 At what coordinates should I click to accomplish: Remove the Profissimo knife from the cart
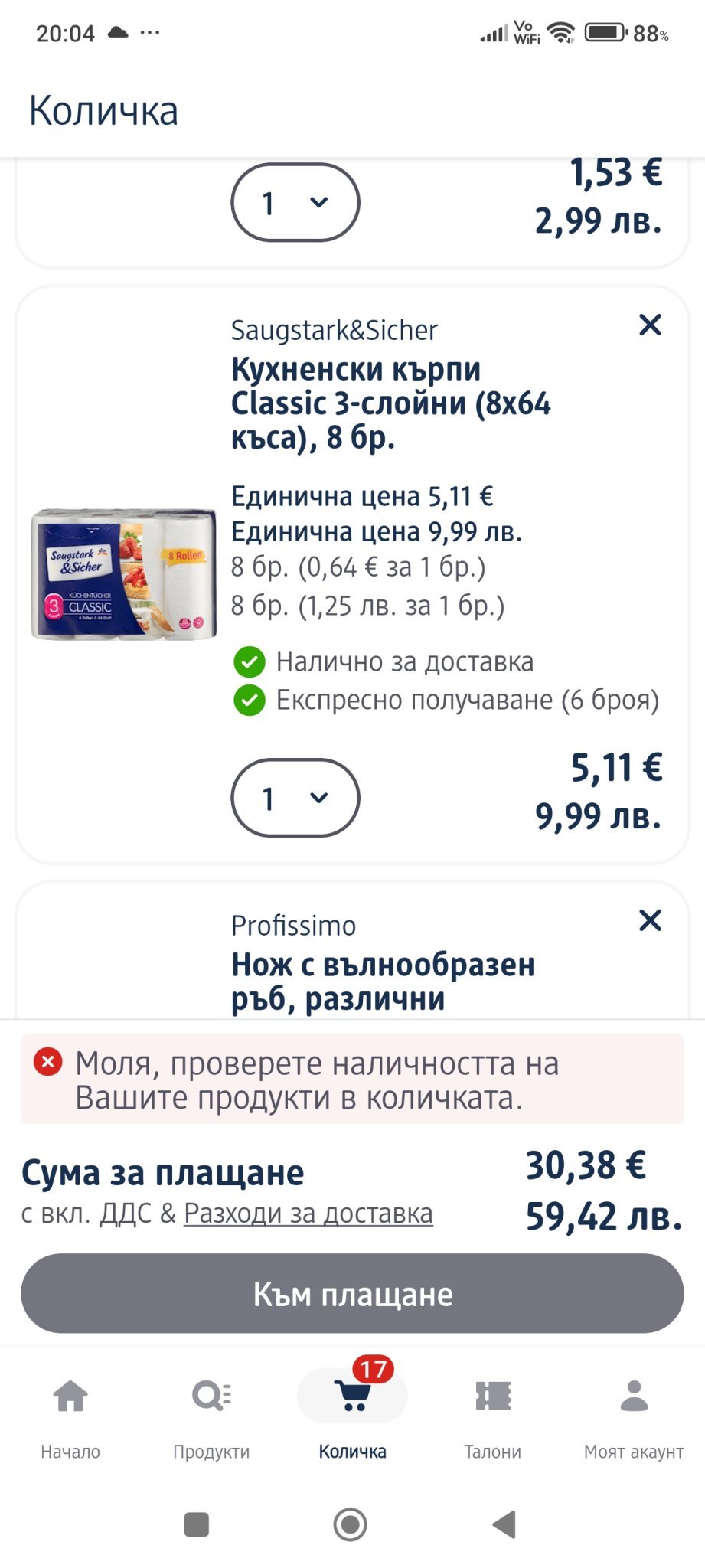tap(650, 920)
